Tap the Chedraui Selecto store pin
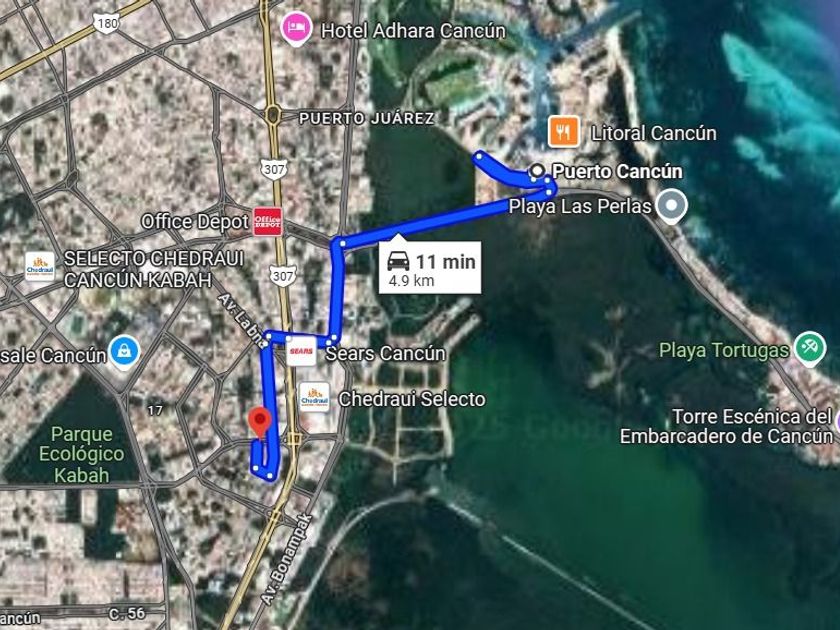 coord(314,398)
